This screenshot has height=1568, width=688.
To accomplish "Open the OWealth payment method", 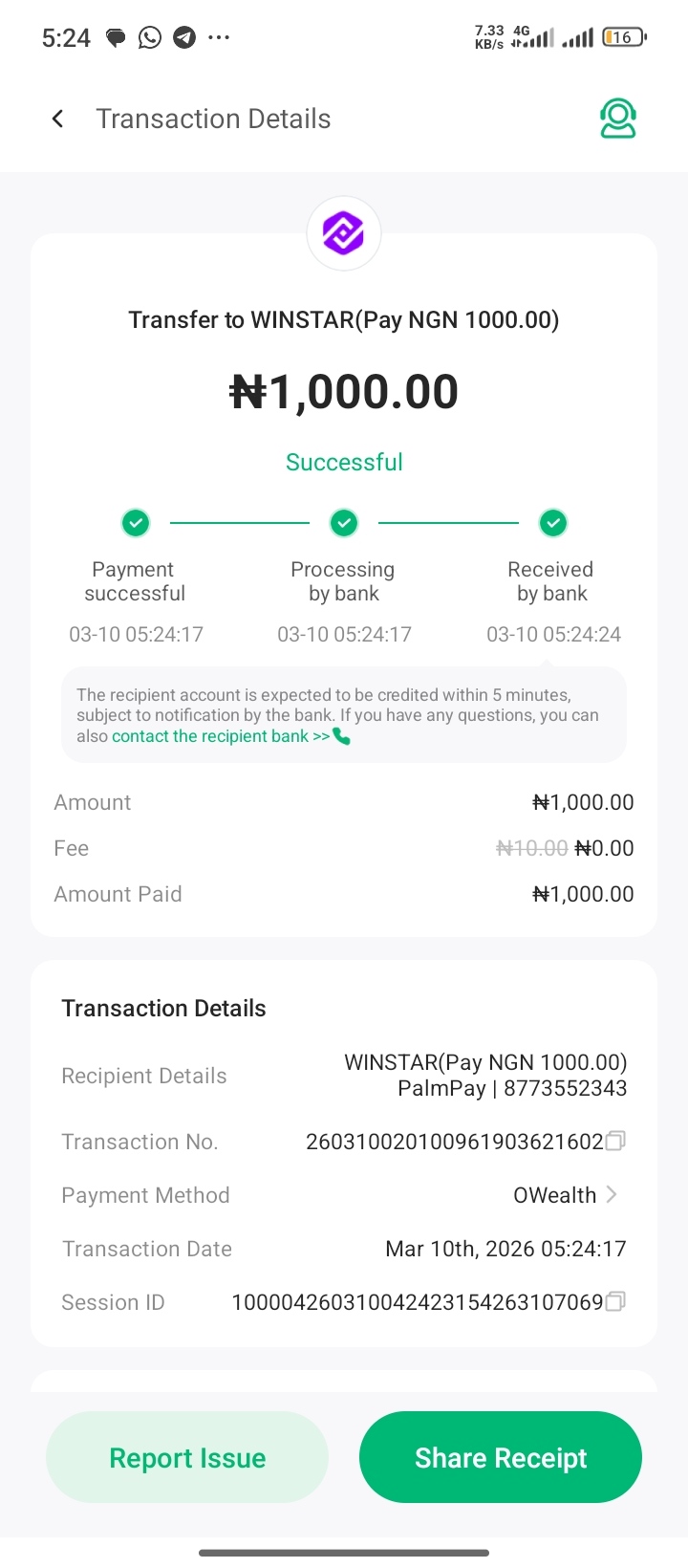I will tap(566, 1195).
